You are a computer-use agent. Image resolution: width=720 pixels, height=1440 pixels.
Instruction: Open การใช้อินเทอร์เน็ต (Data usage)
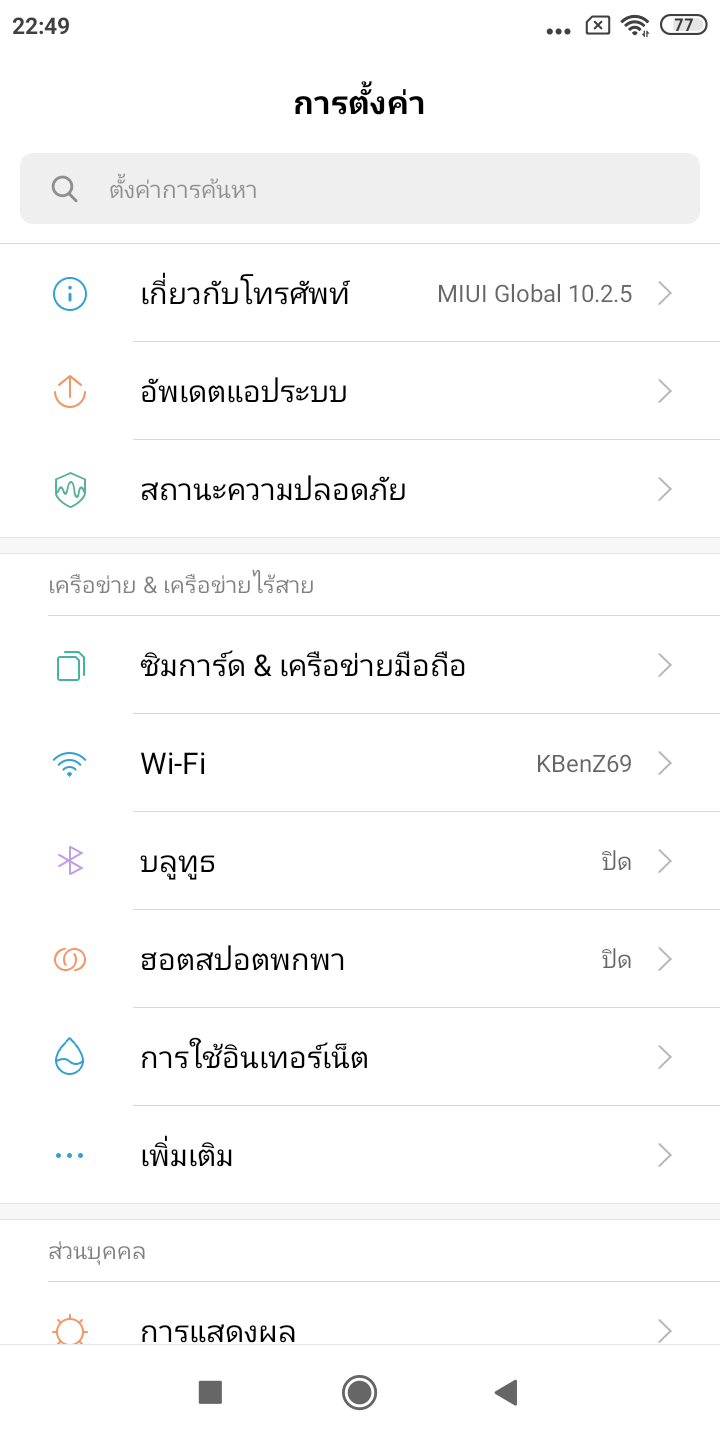[360, 1057]
